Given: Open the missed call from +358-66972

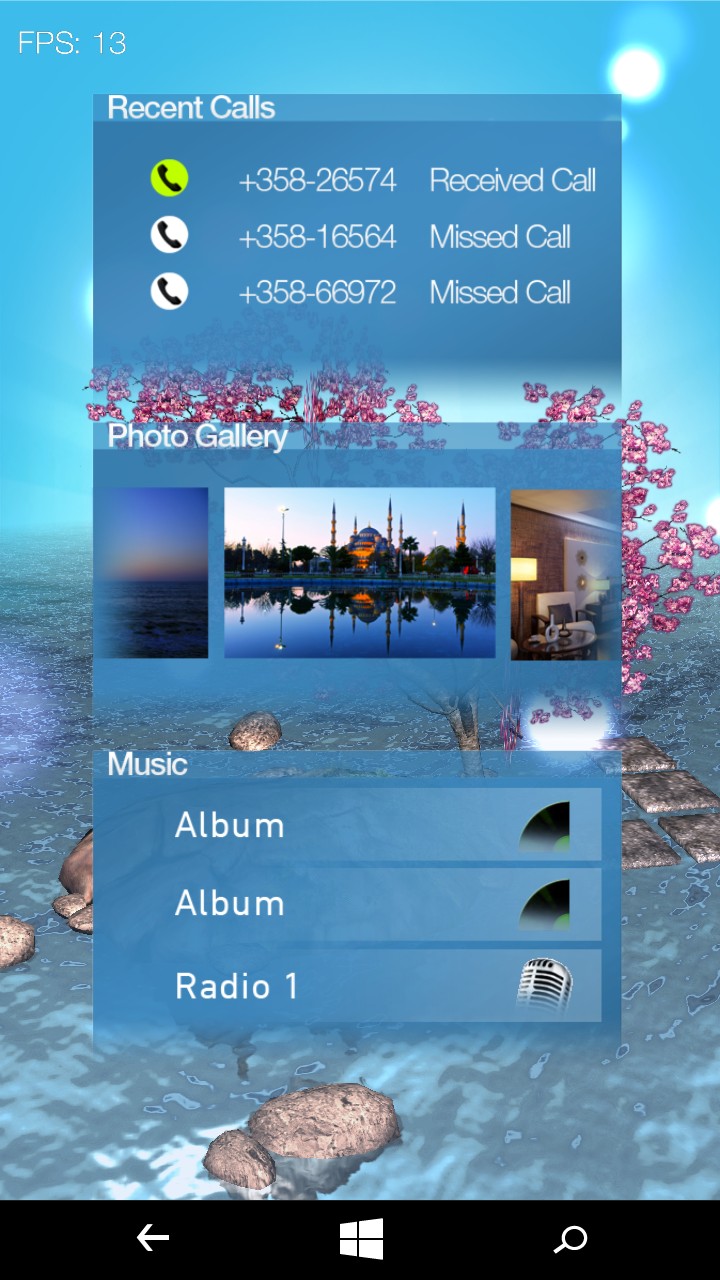Looking at the screenshot, I should click(372, 293).
